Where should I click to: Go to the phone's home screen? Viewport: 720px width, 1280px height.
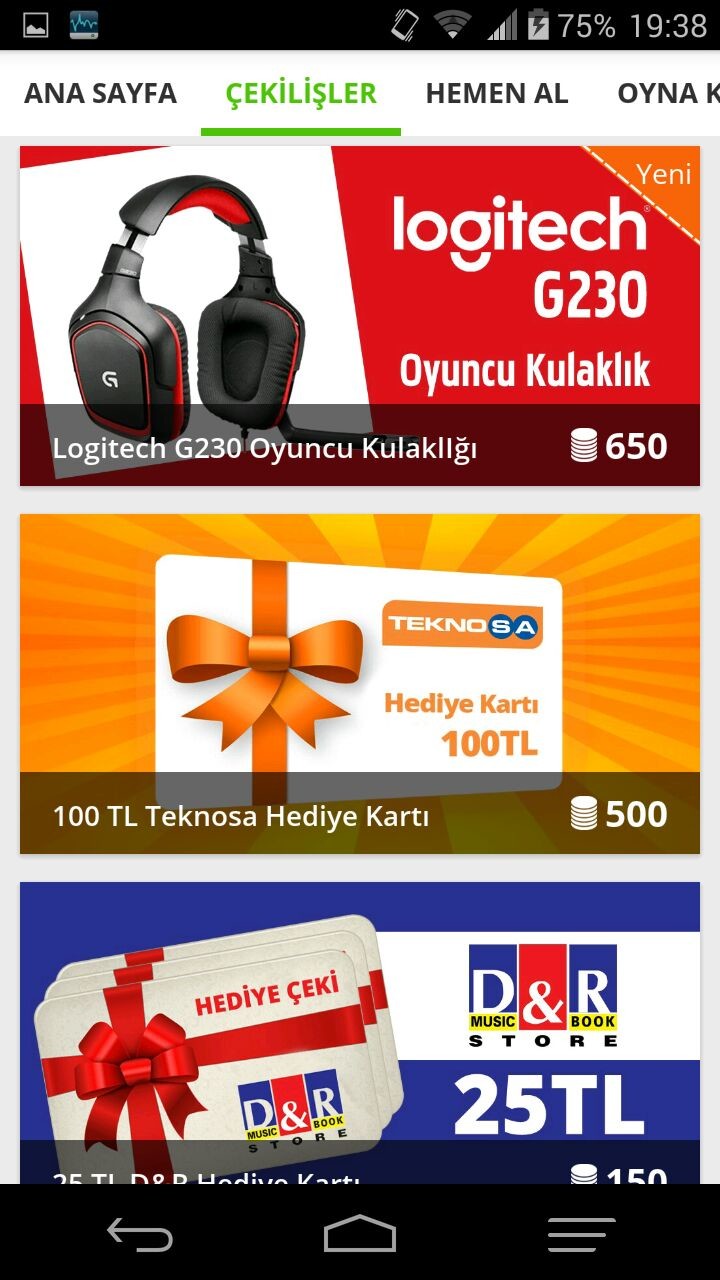(x=360, y=1235)
